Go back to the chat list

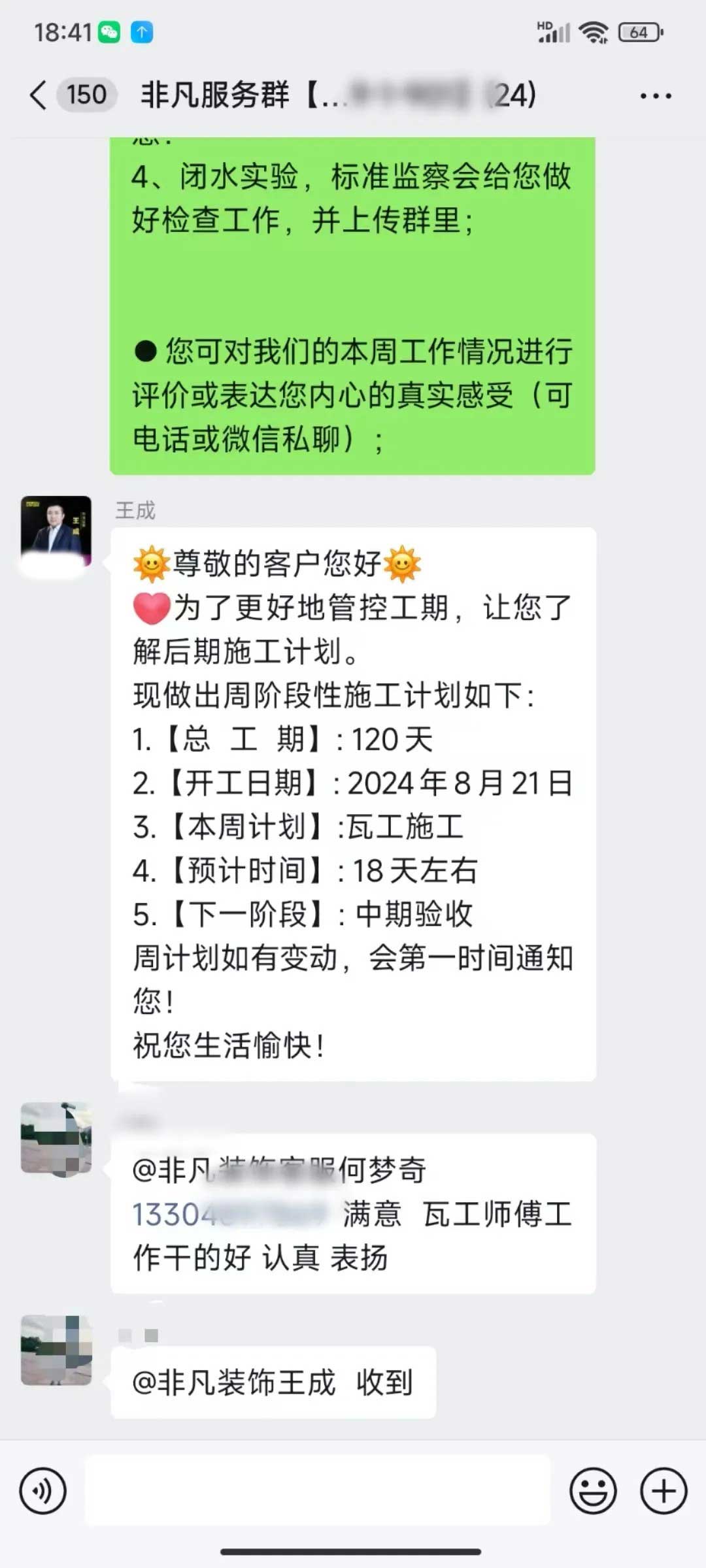click(39, 95)
